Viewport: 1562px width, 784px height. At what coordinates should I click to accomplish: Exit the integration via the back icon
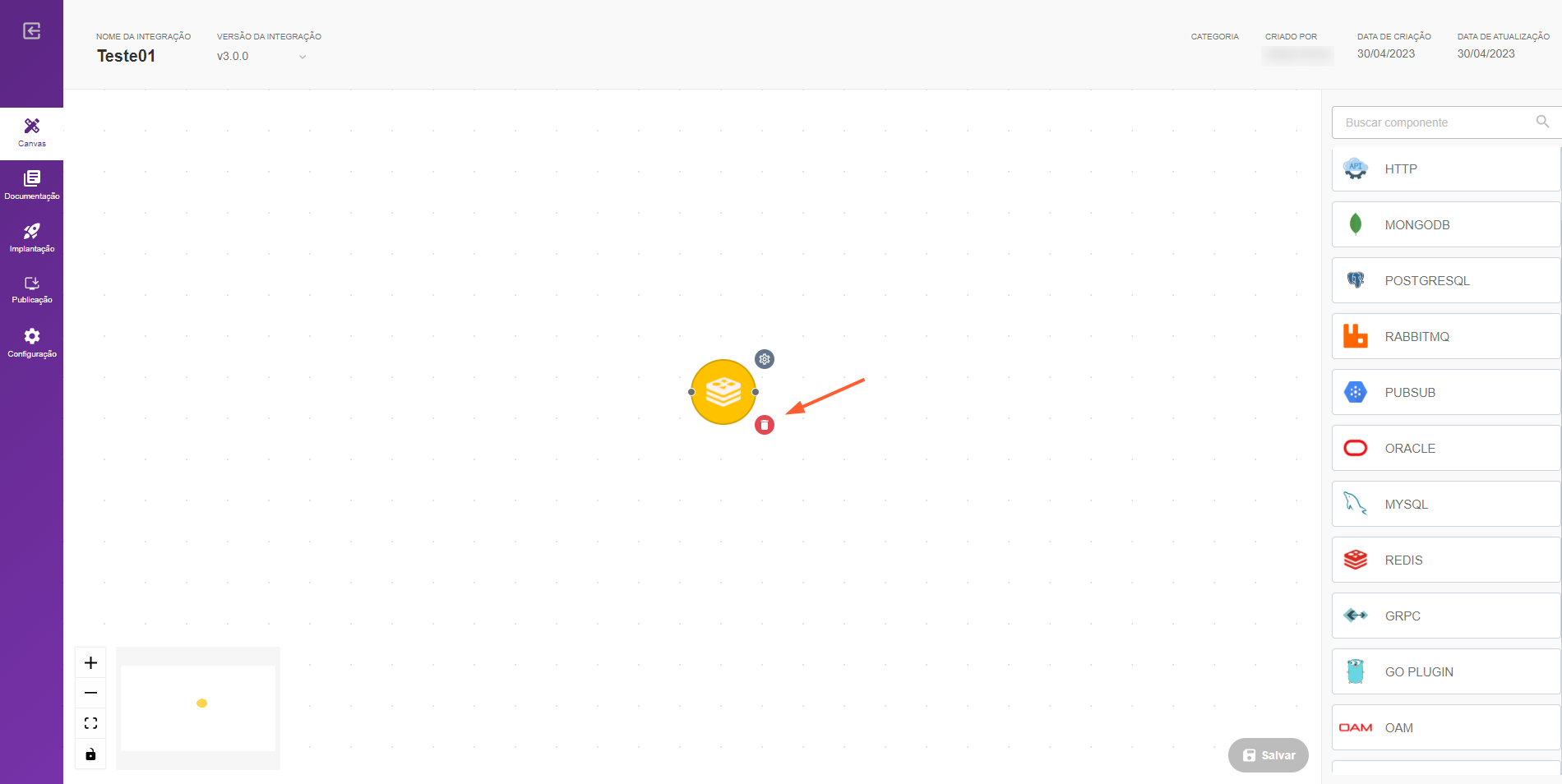pos(31,31)
